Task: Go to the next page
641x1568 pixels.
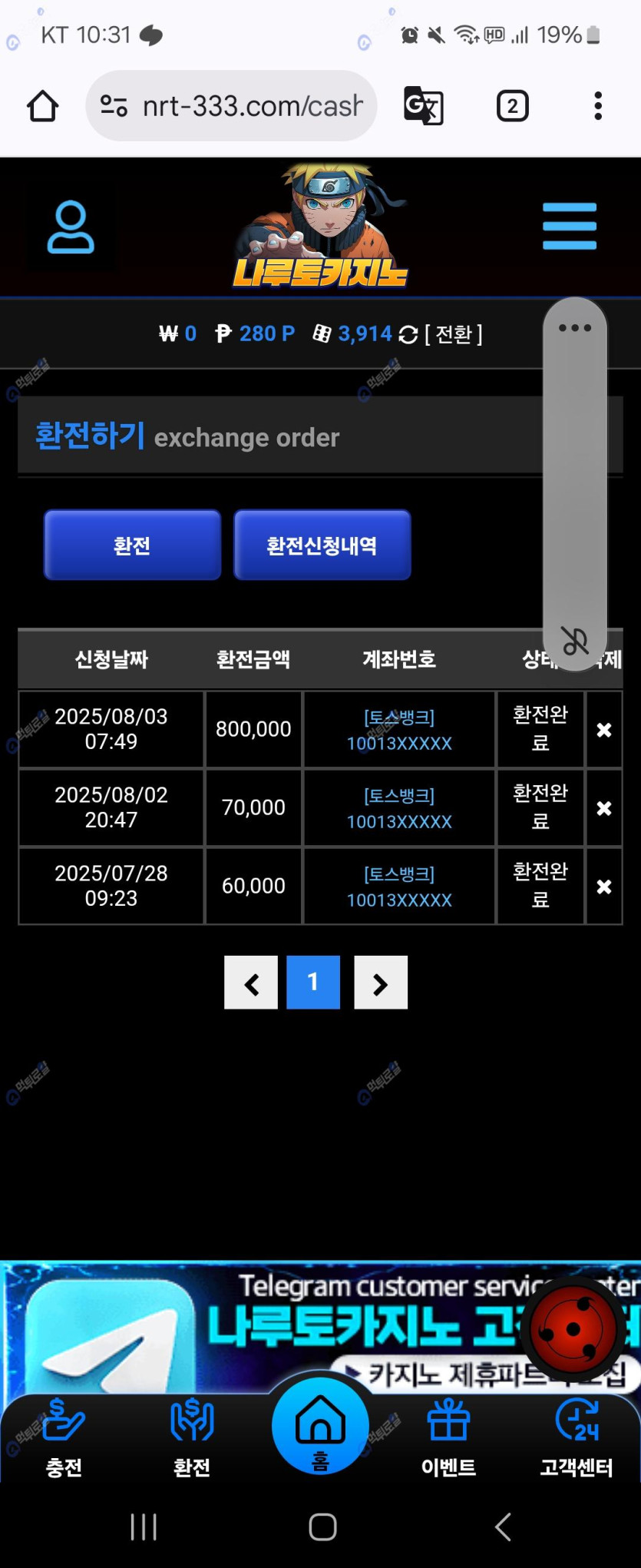Action: coord(381,983)
